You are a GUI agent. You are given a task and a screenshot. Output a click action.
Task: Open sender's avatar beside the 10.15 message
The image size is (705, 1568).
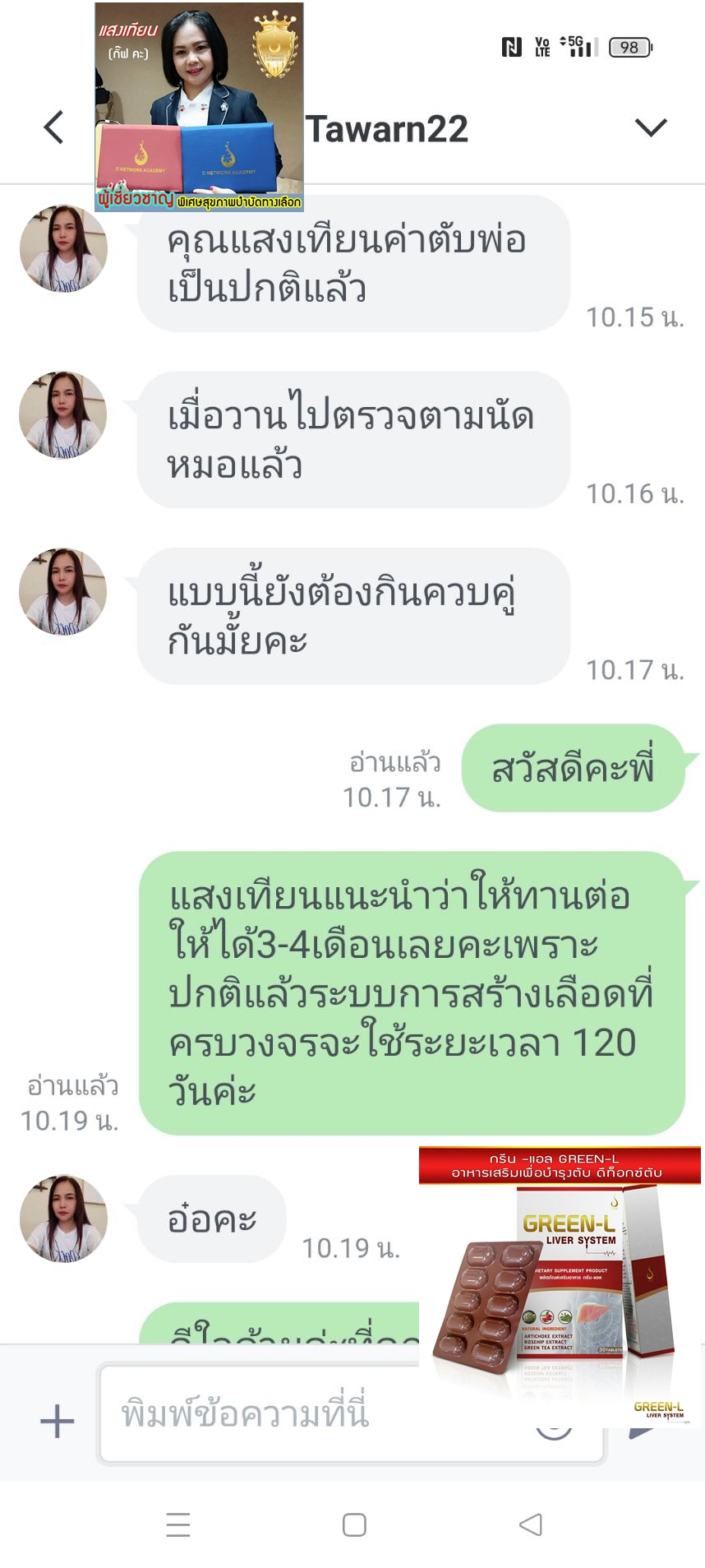(x=63, y=249)
